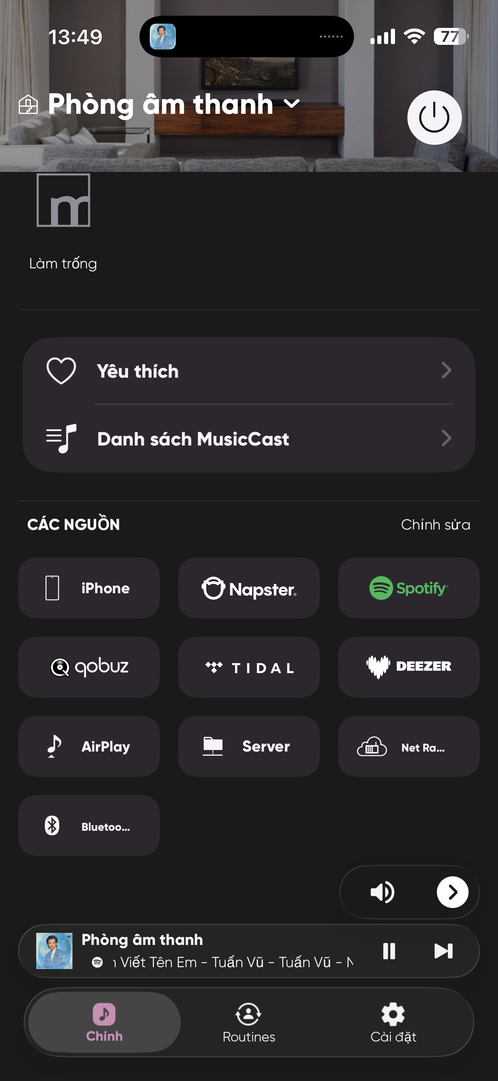This screenshot has width=498, height=1081.
Task: Open Danh sách MusicCast playlists
Action: 249,438
